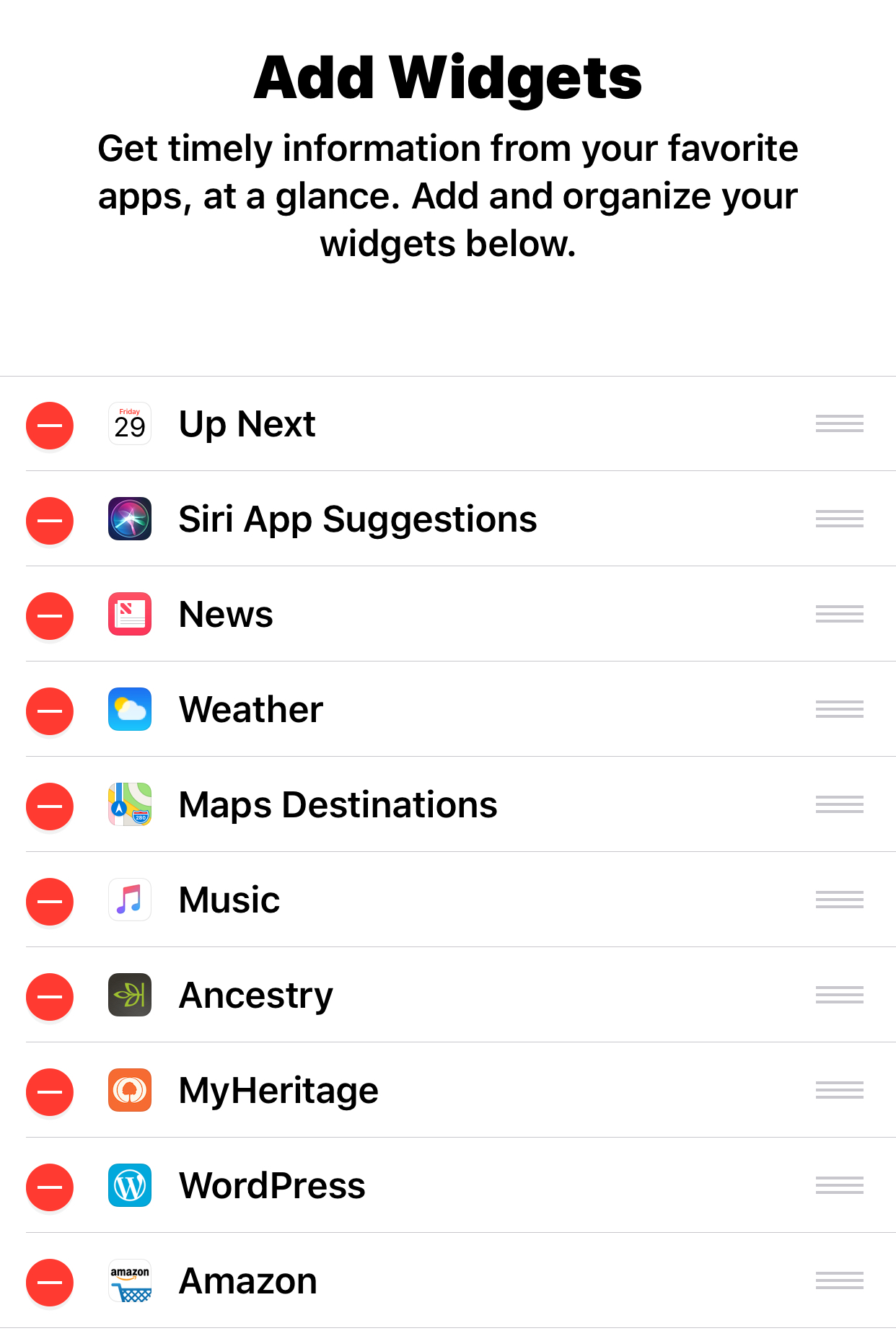Remove the Amazon widget

click(50, 1282)
